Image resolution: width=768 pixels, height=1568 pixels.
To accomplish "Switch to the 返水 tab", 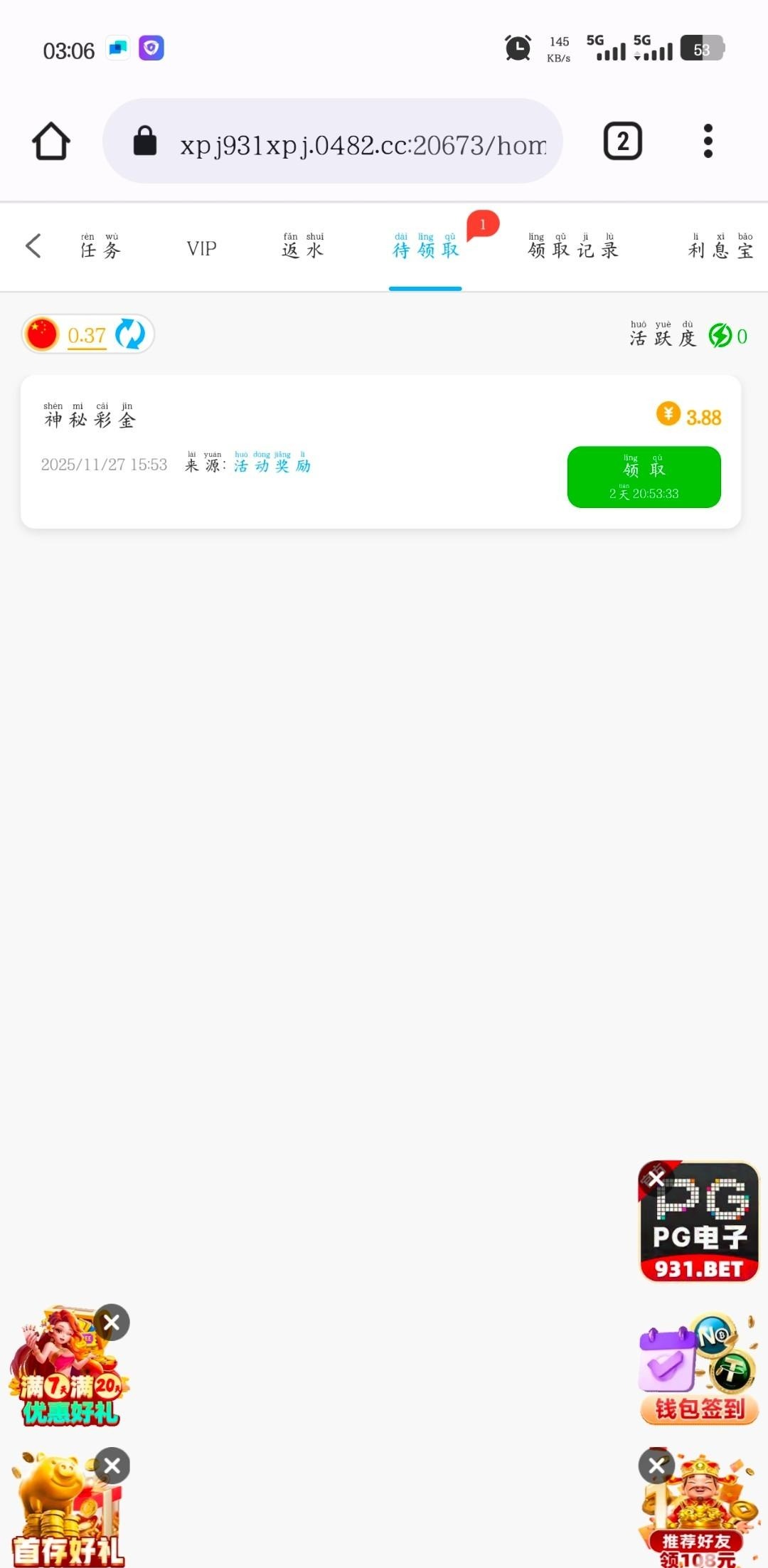I will coord(303,247).
